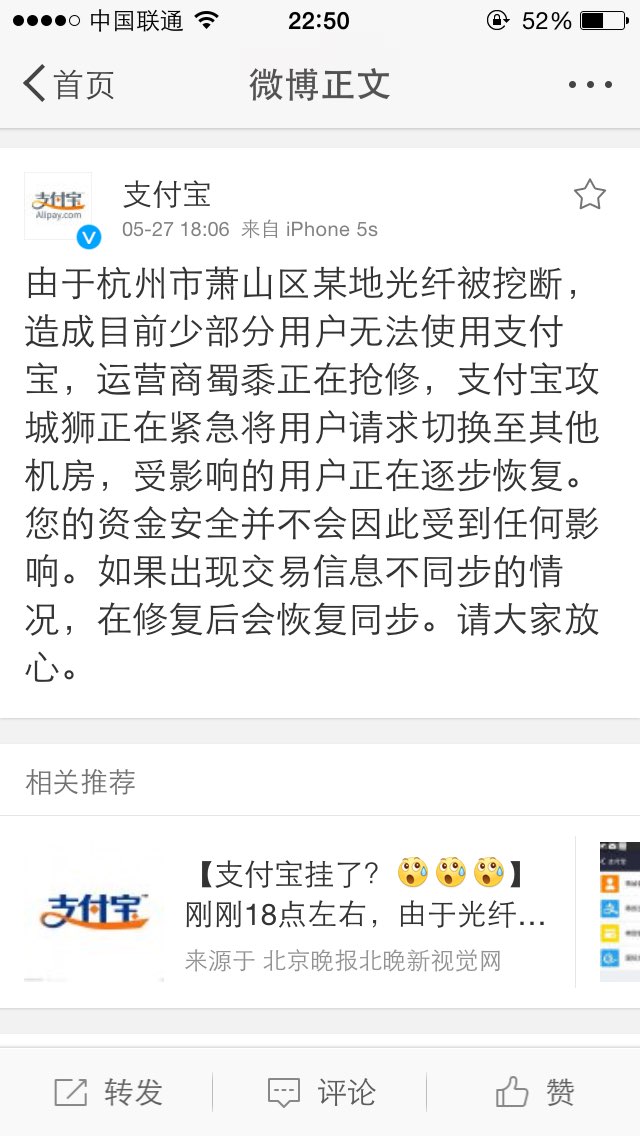Open 支付宝 profile avatar
640x1136 pixels.
pos(58,206)
